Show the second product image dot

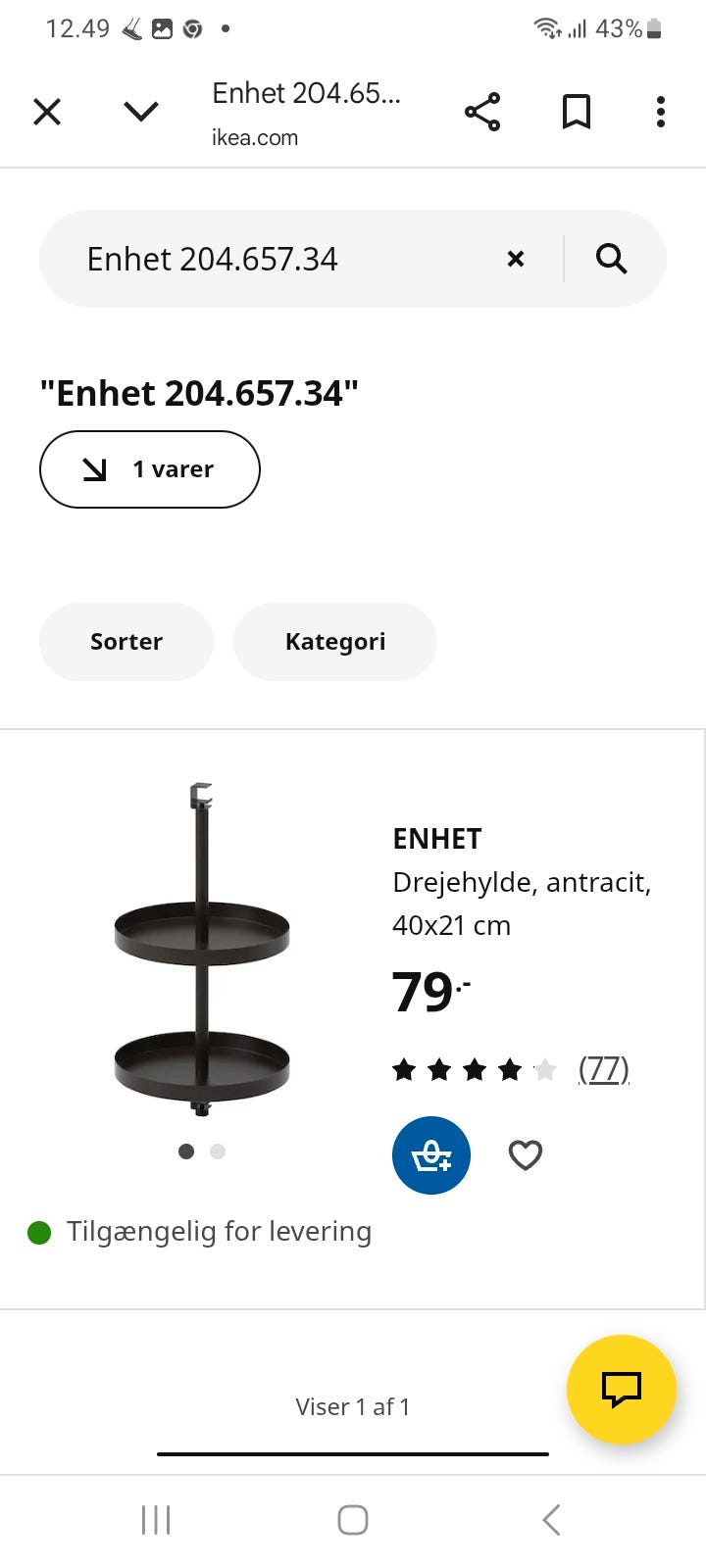[x=218, y=1151]
